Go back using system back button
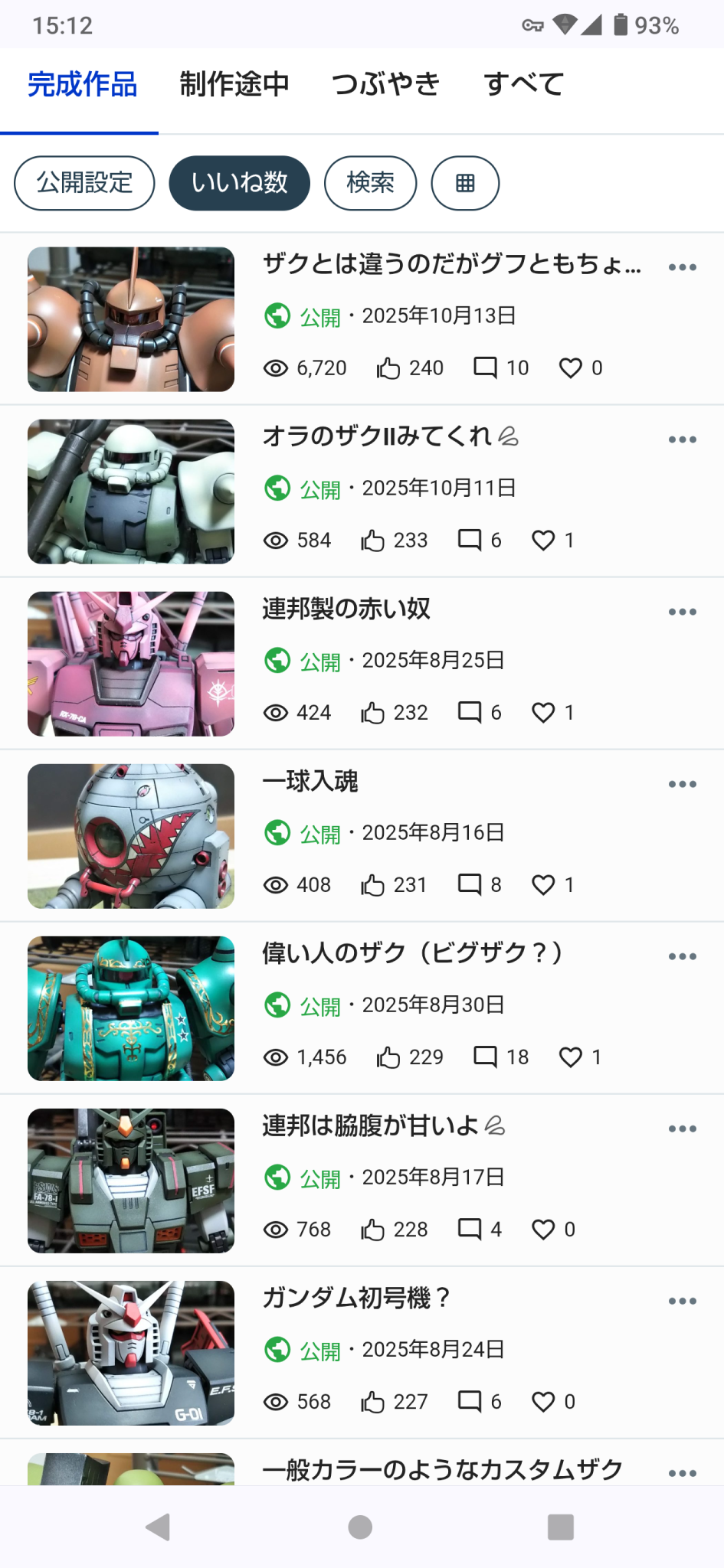 pos(158,1527)
